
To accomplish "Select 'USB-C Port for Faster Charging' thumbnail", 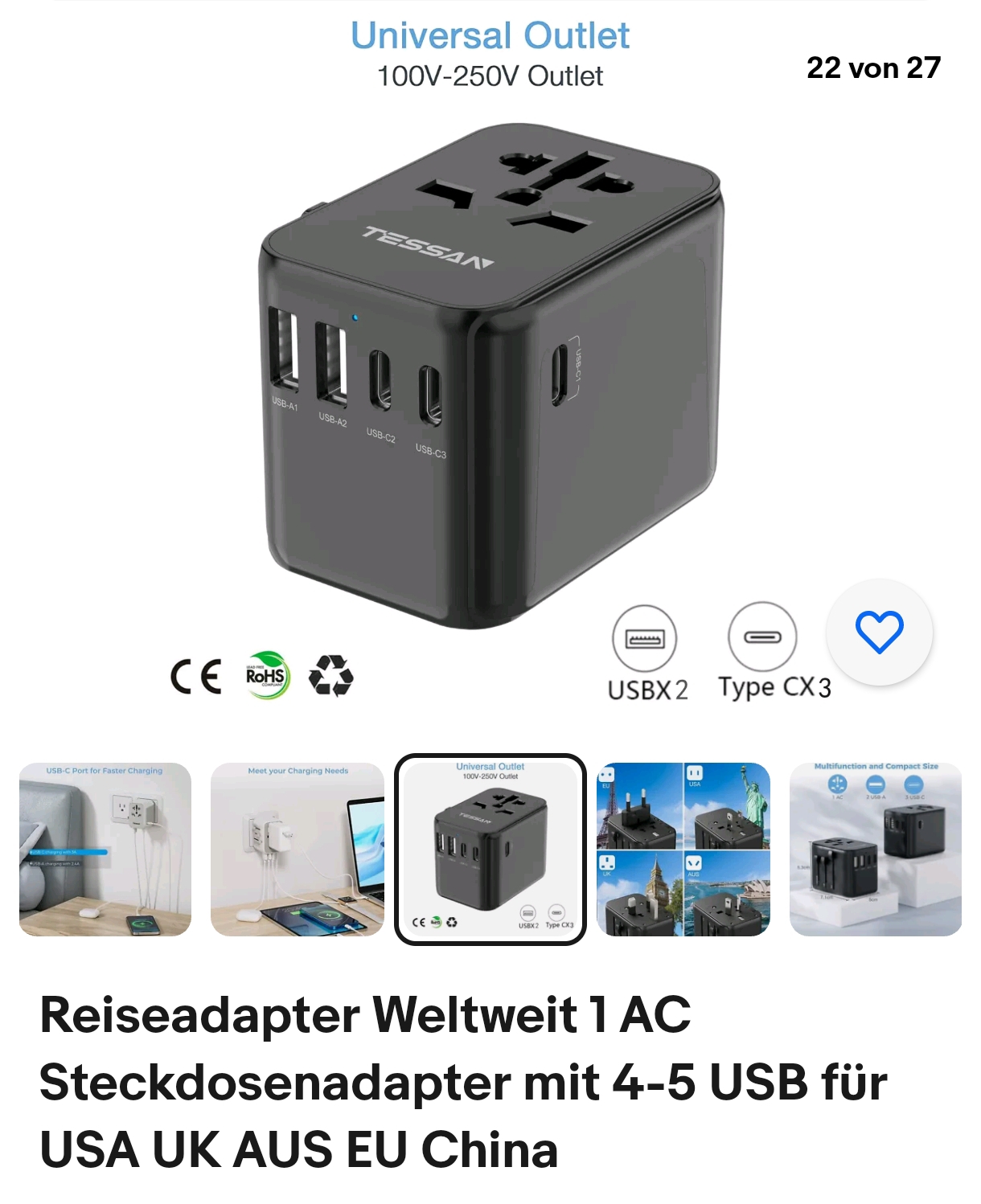I will tap(105, 849).
